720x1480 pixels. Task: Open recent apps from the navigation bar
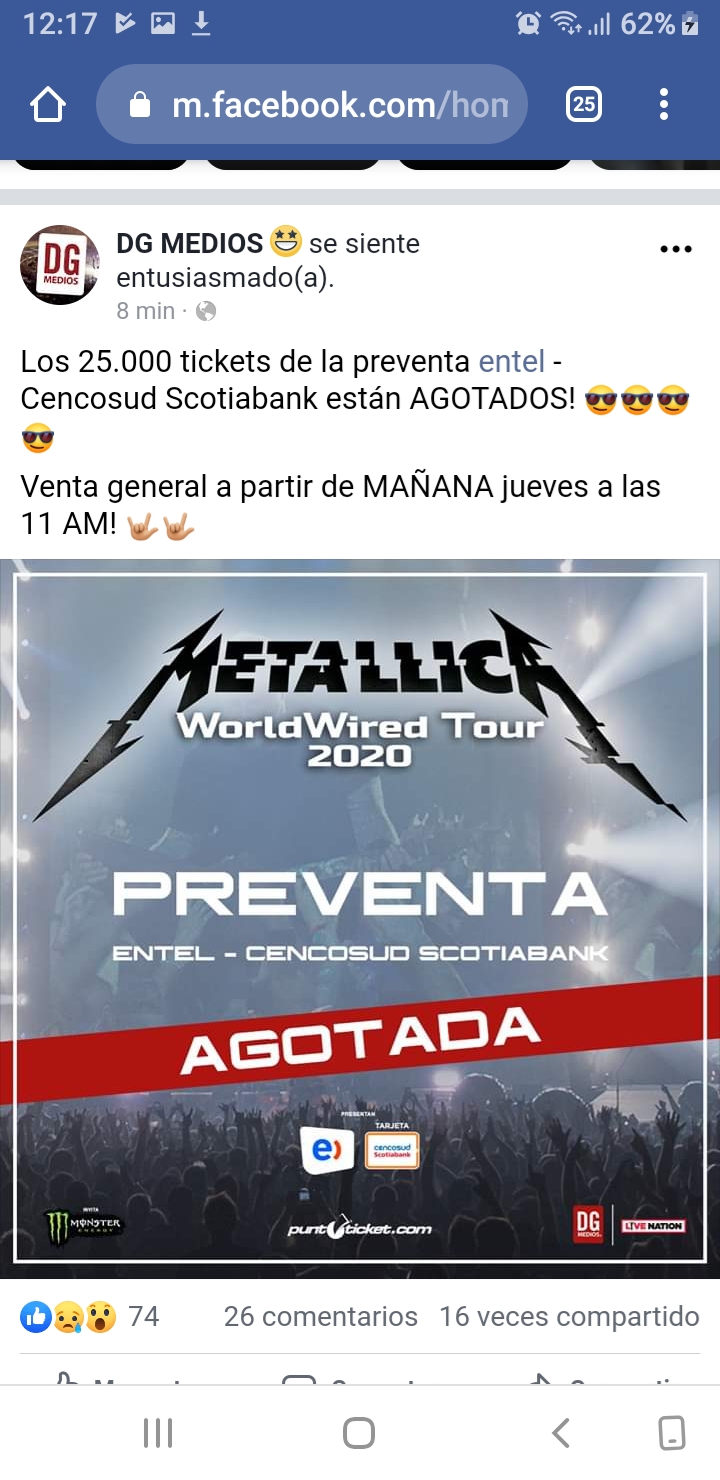click(158, 1433)
